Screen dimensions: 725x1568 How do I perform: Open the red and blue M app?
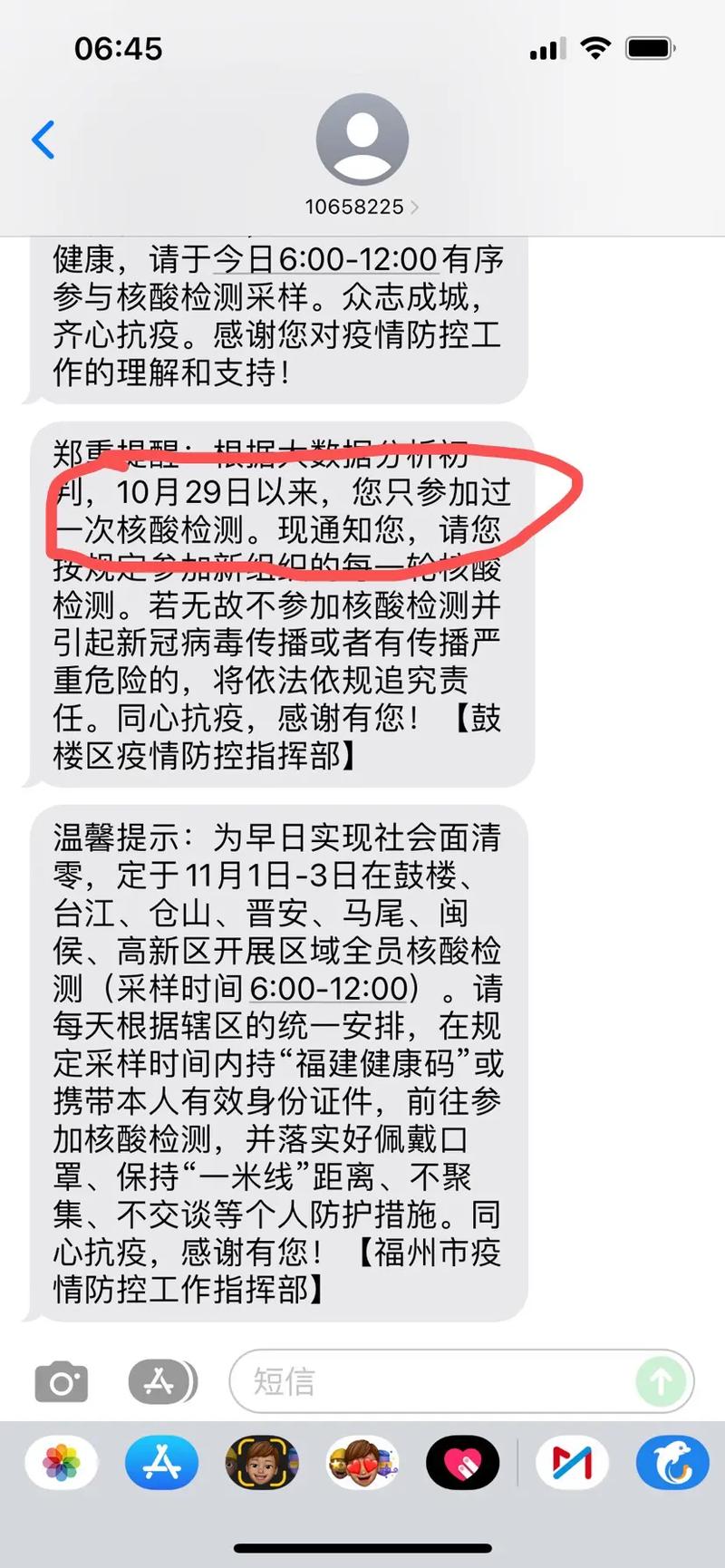pyautogui.click(x=572, y=1463)
